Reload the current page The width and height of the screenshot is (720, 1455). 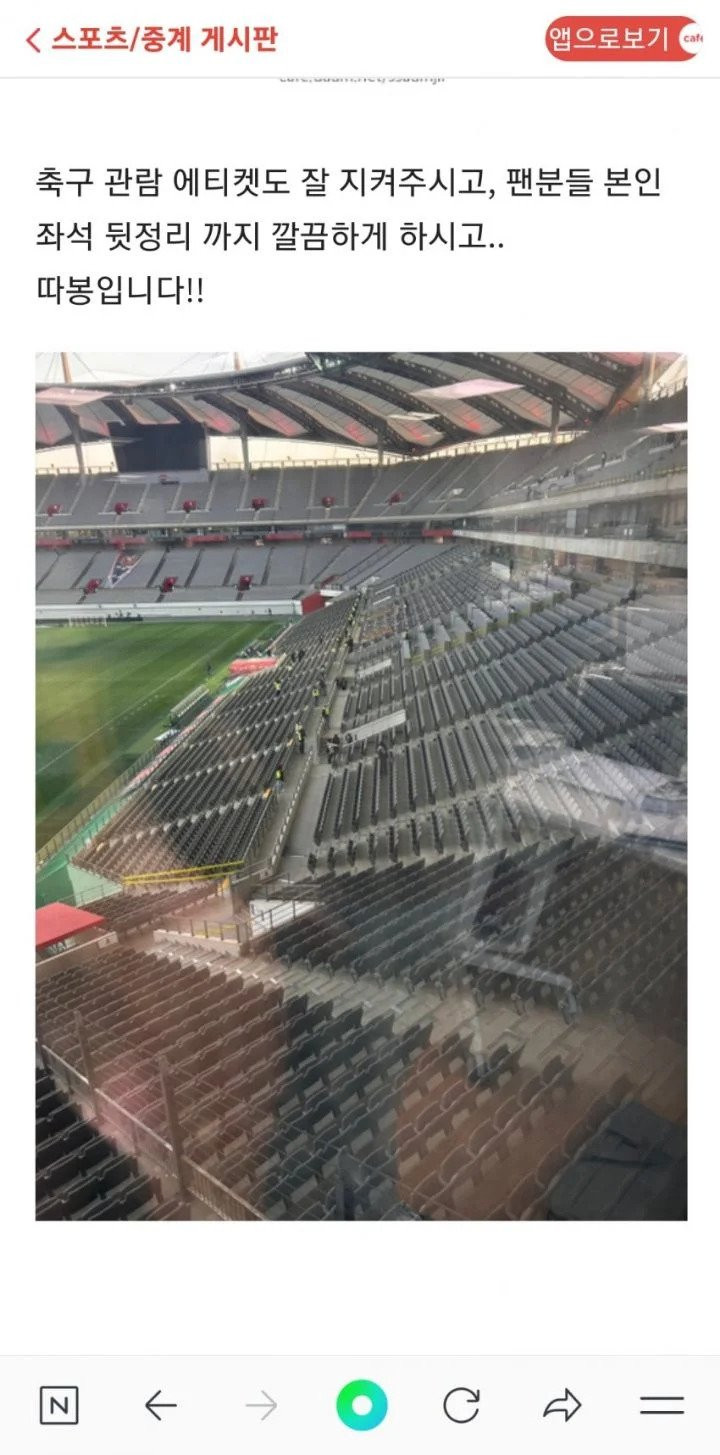point(461,1405)
